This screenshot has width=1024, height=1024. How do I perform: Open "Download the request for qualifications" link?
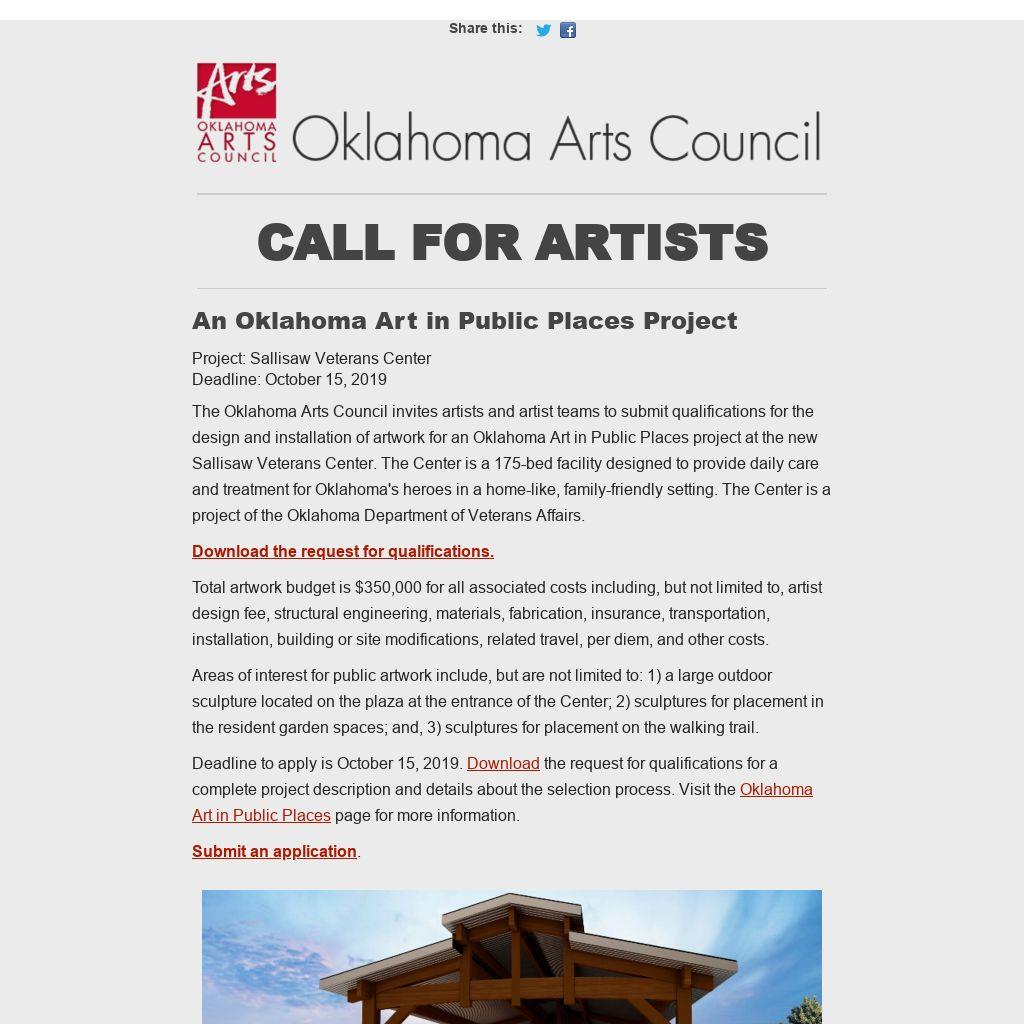coord(342,551)
